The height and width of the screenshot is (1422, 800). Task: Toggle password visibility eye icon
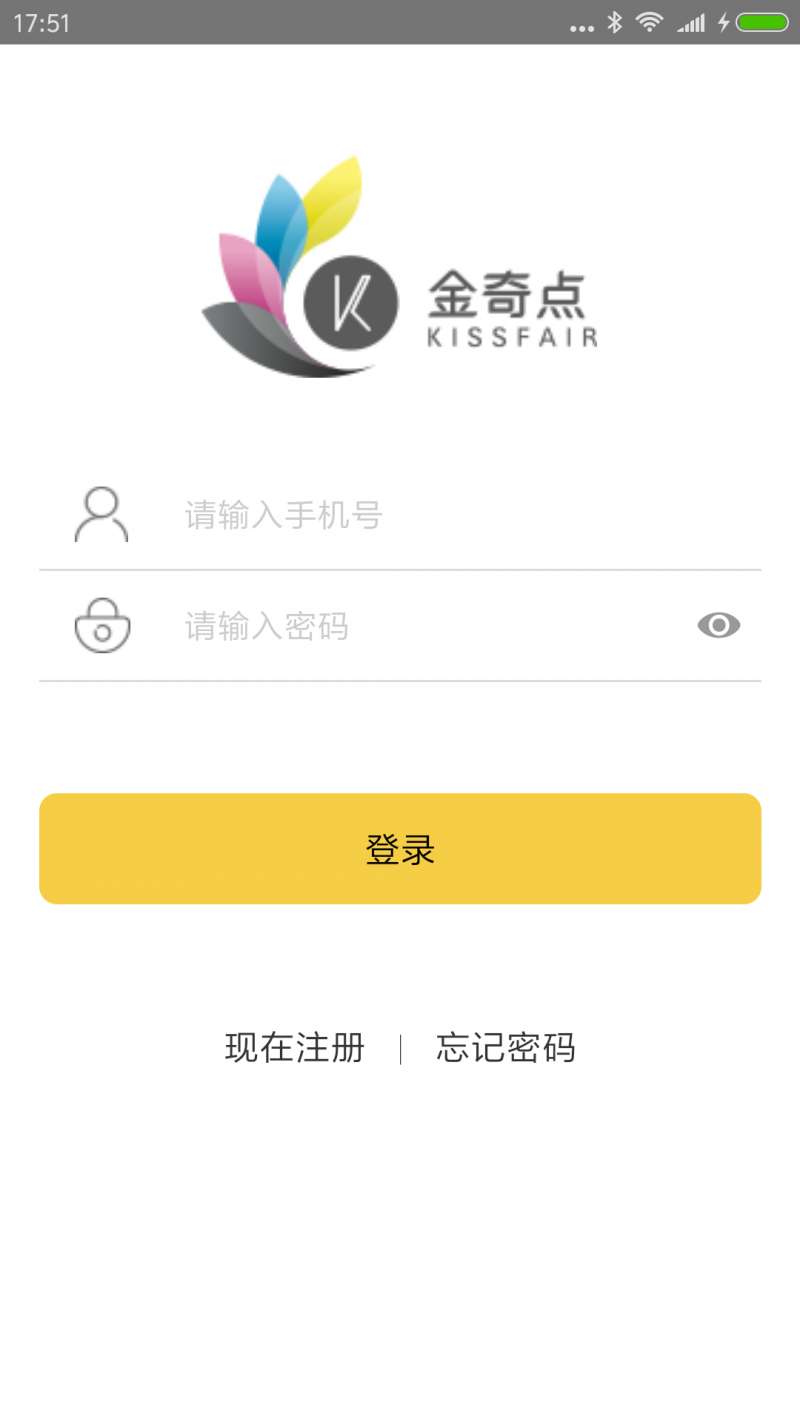(x=719, y=626)
